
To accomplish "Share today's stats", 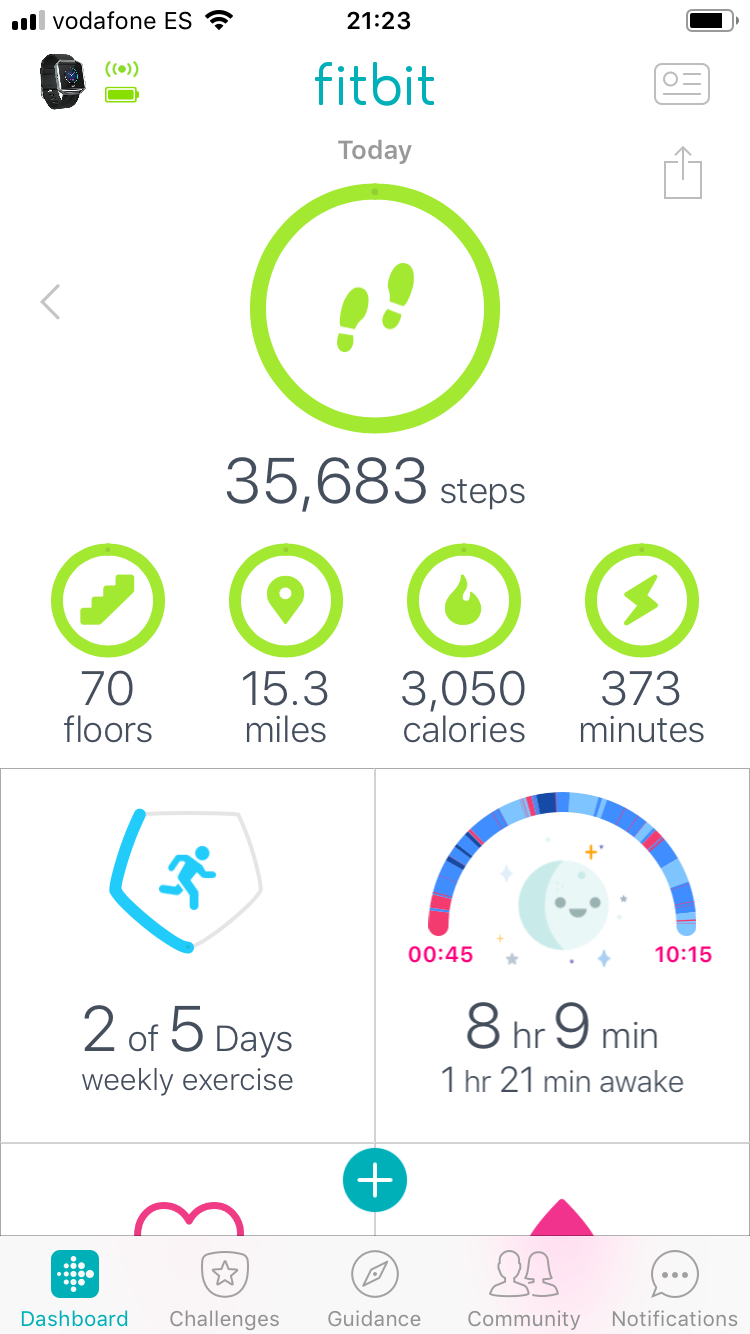I will 683,173.
